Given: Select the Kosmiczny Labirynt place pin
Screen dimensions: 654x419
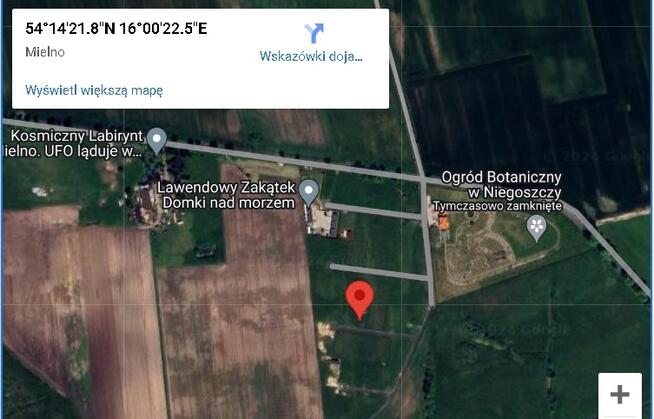Looking at the screenshot, I should point(157,141).
